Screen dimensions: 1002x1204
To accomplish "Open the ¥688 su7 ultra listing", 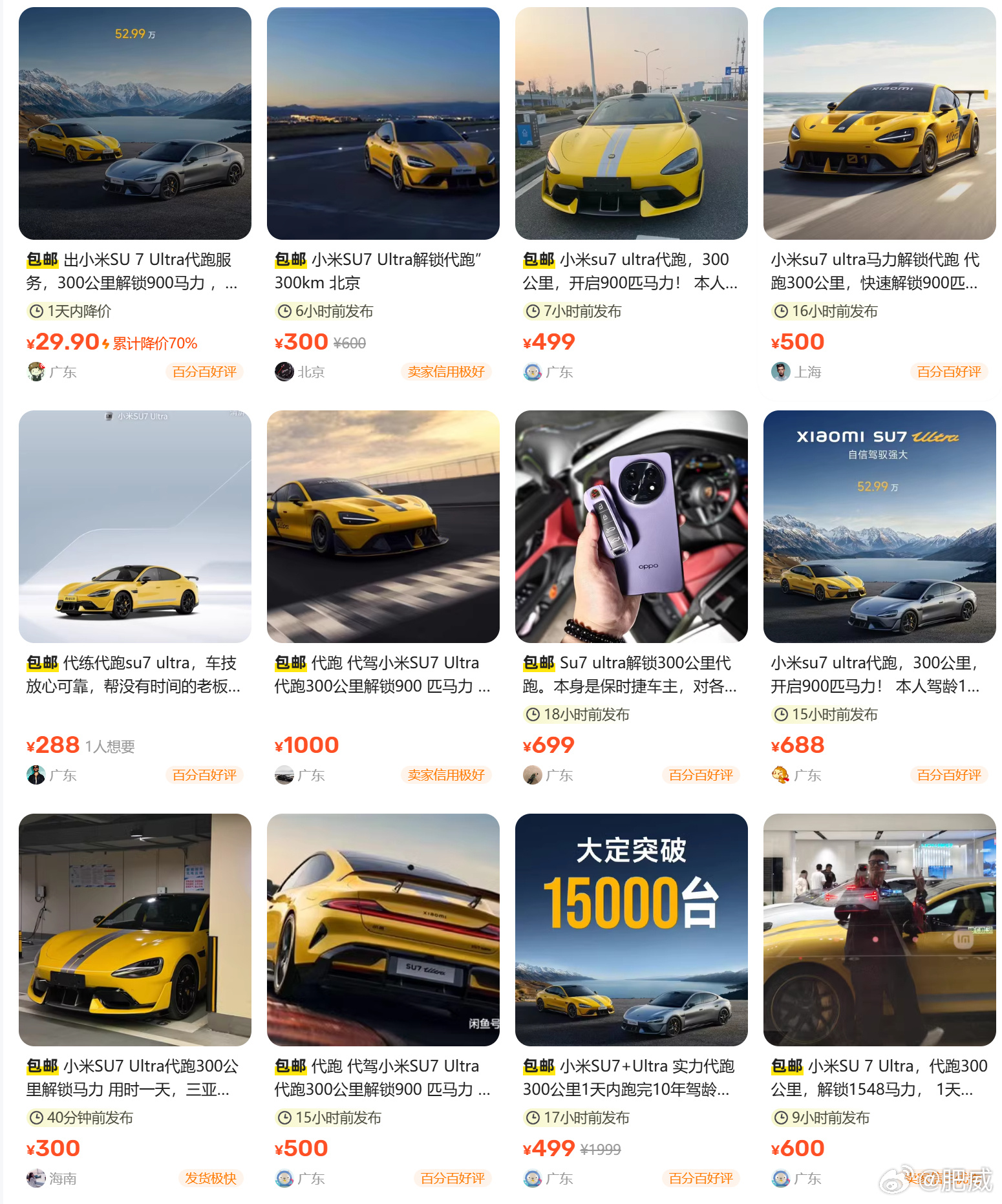I will [x=879, y=527].
